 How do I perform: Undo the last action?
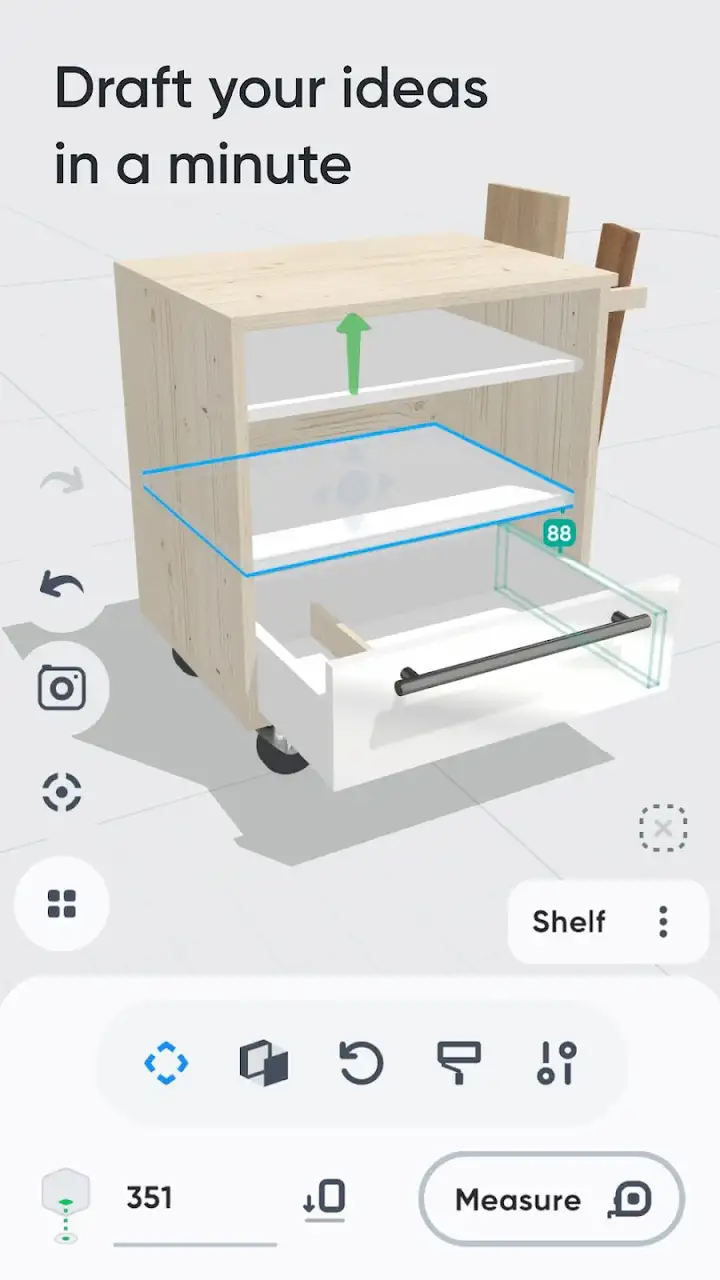(62, 587)
